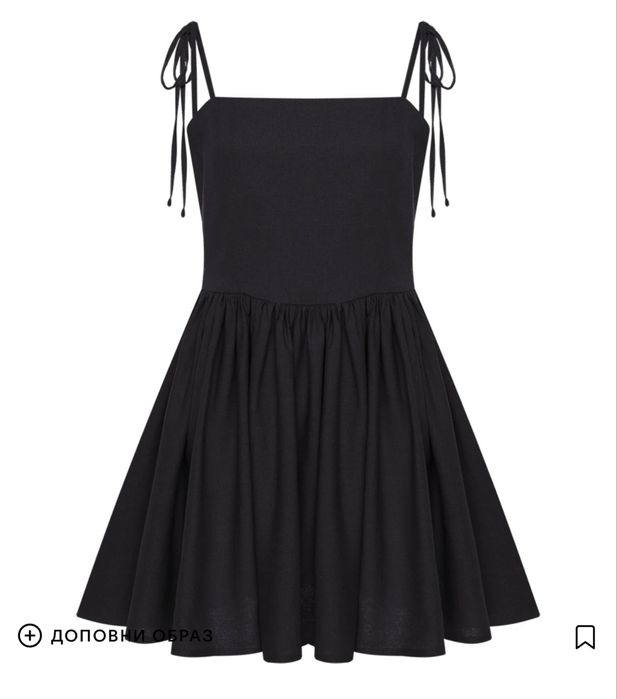Bookmark this black dress
This screenshot has width=617, height=699.
click(585, 636)
